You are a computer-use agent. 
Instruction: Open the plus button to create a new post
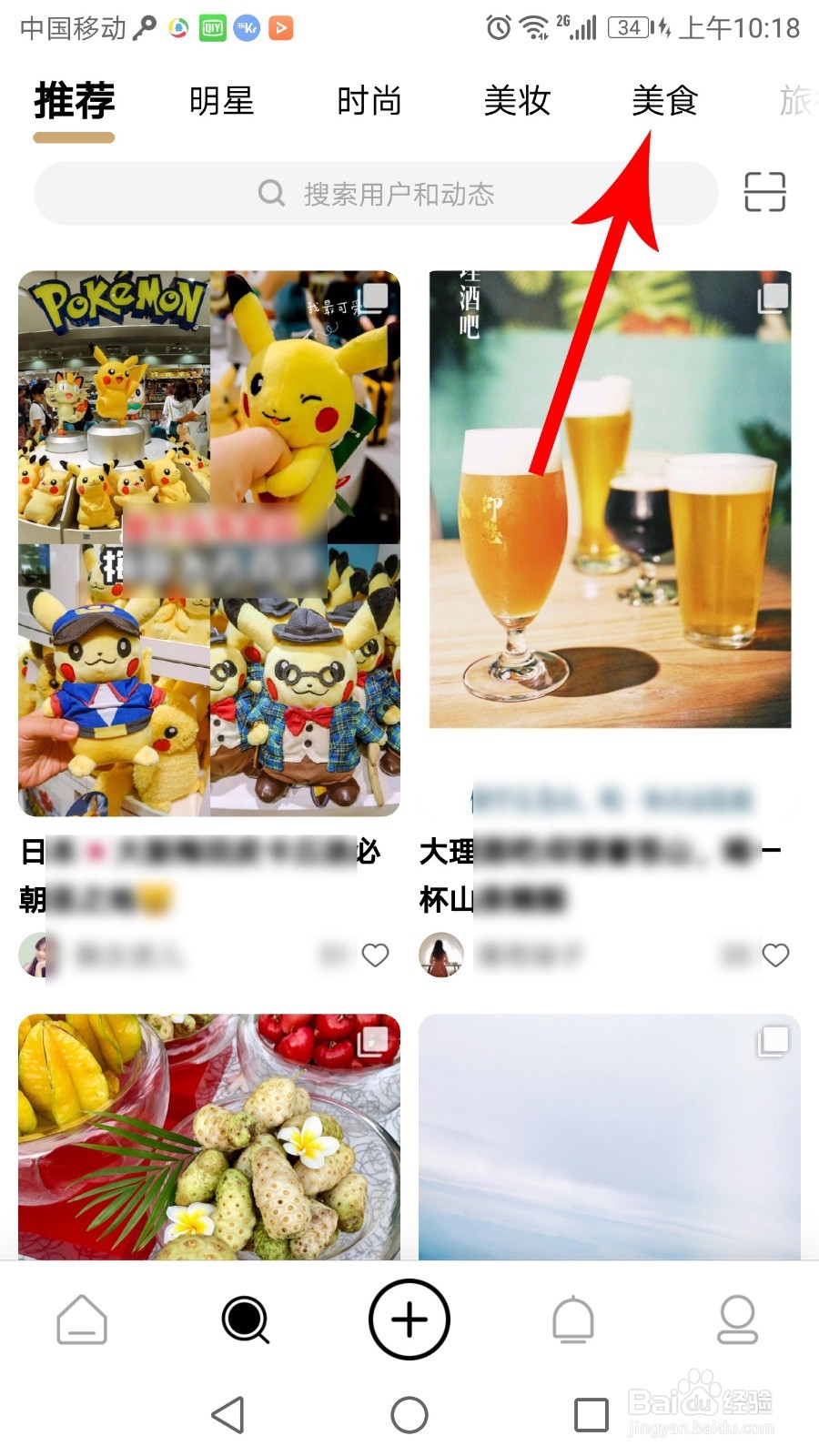click(x=409, y=1320)
